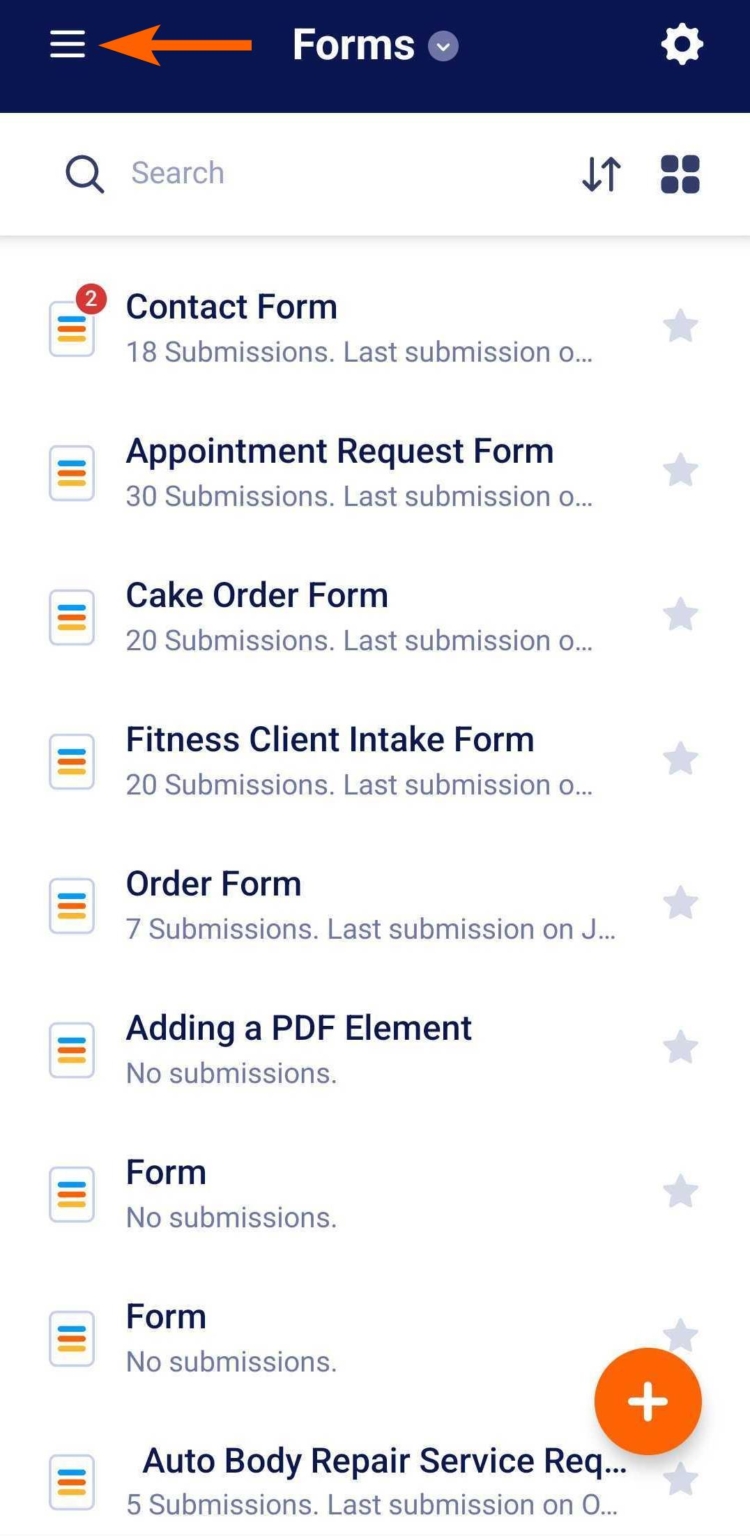Star the Appointment Request Form
This screenshot has height=1536, width=750.
pyautogui.click(x=681, y=470)
